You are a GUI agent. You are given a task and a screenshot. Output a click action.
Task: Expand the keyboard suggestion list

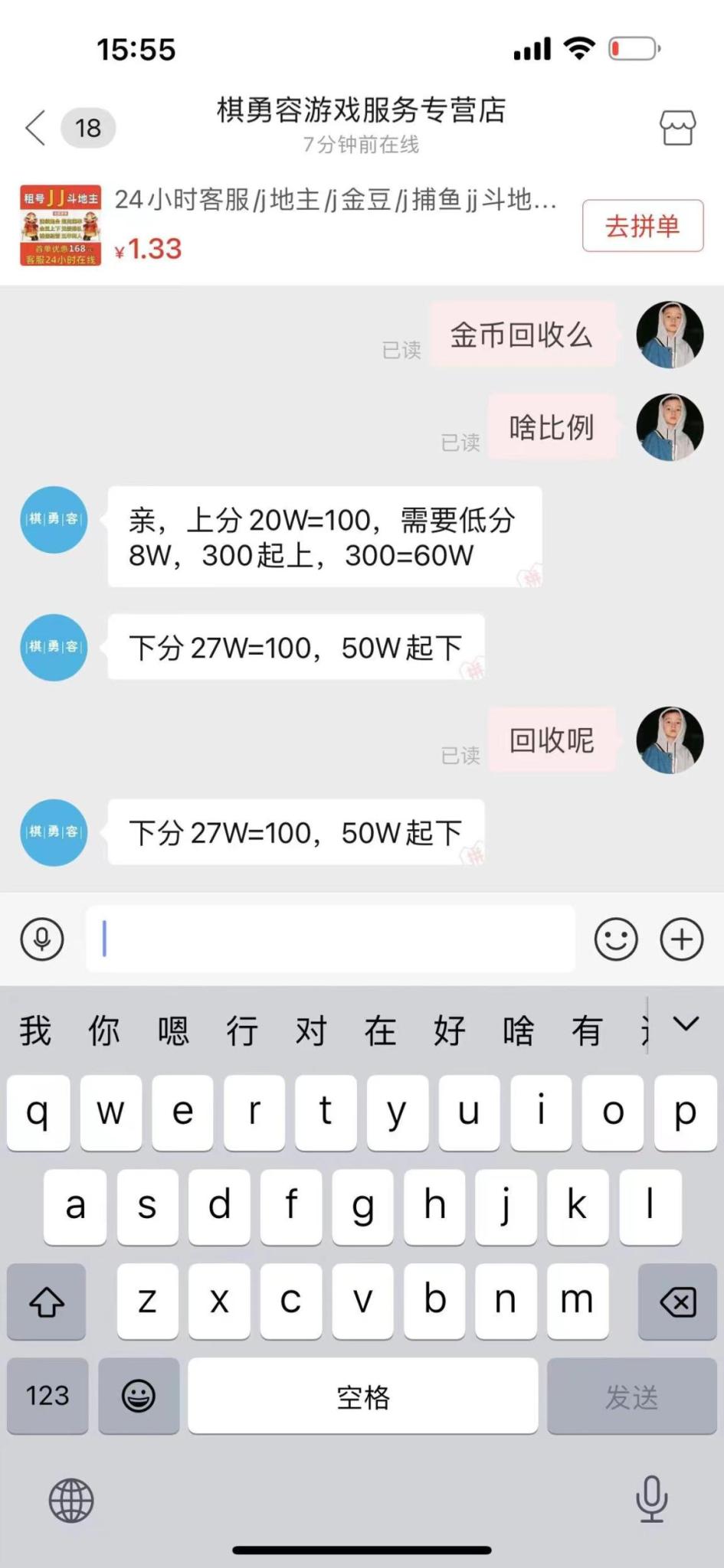coord(685,1024)
